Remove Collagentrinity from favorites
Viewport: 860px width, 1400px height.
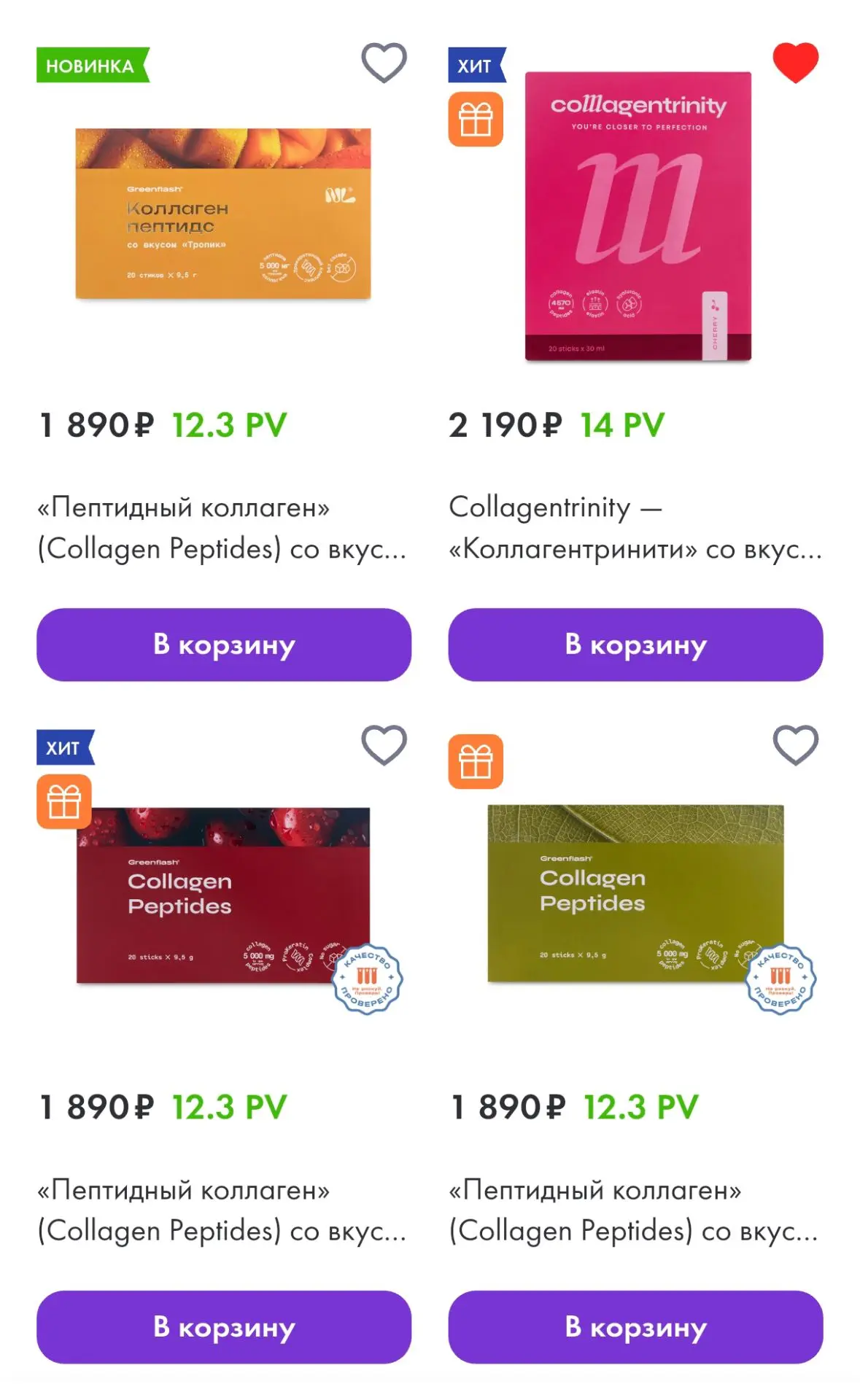click(795, 63)
